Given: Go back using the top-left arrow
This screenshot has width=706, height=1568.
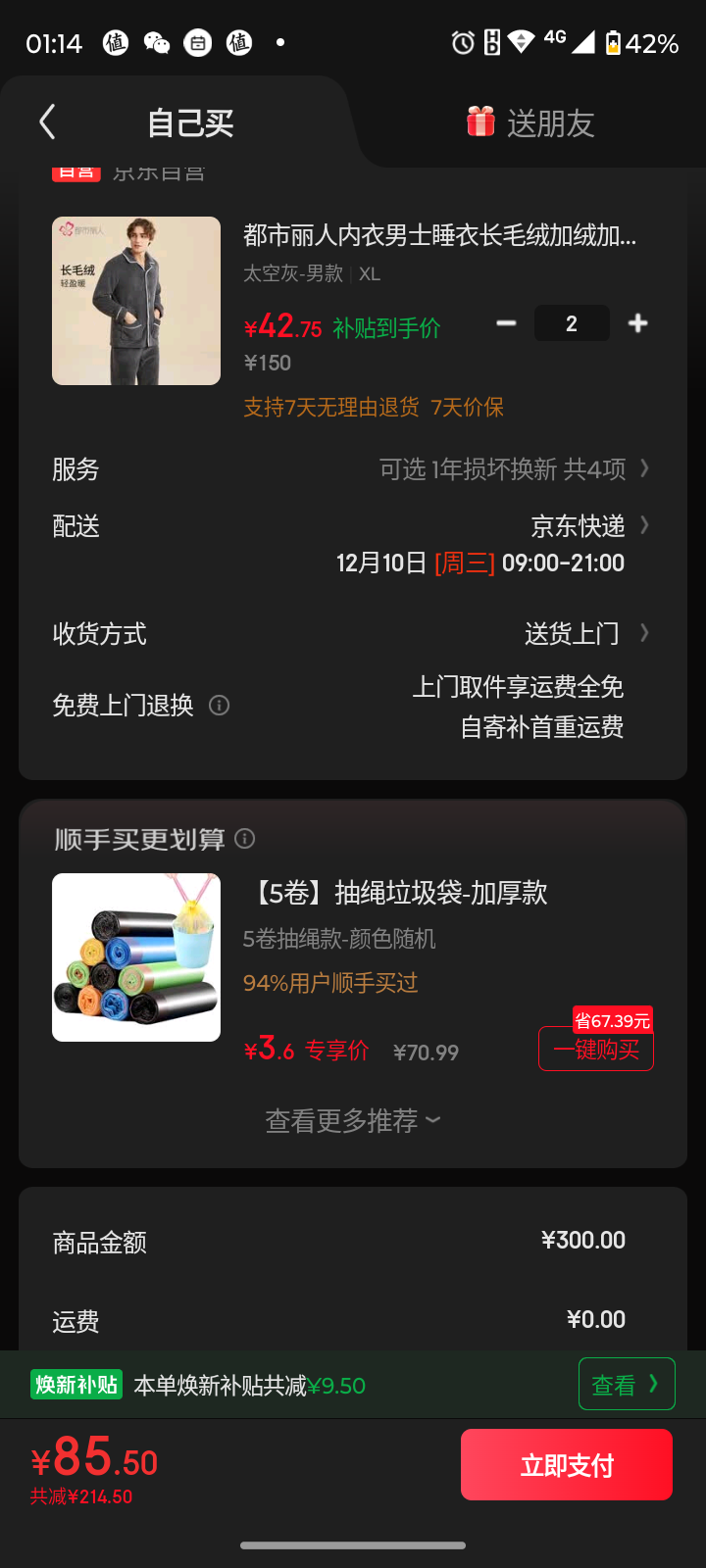Looking at the screenshot, I should [x=47, y=122].
